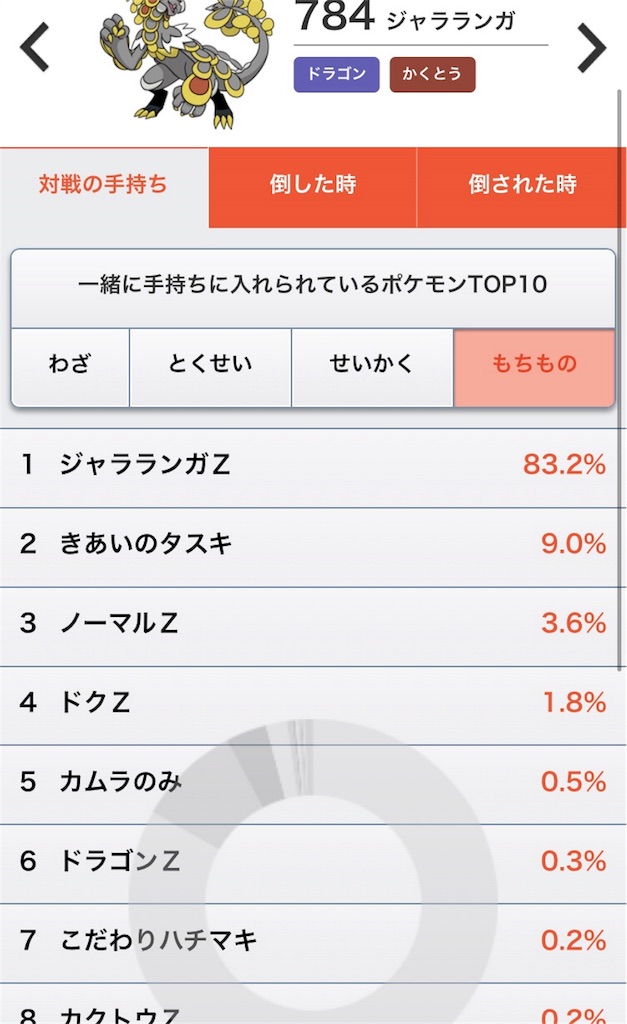
Task: Select the 対戦の手持ち tab
Action: coord(103,185)
